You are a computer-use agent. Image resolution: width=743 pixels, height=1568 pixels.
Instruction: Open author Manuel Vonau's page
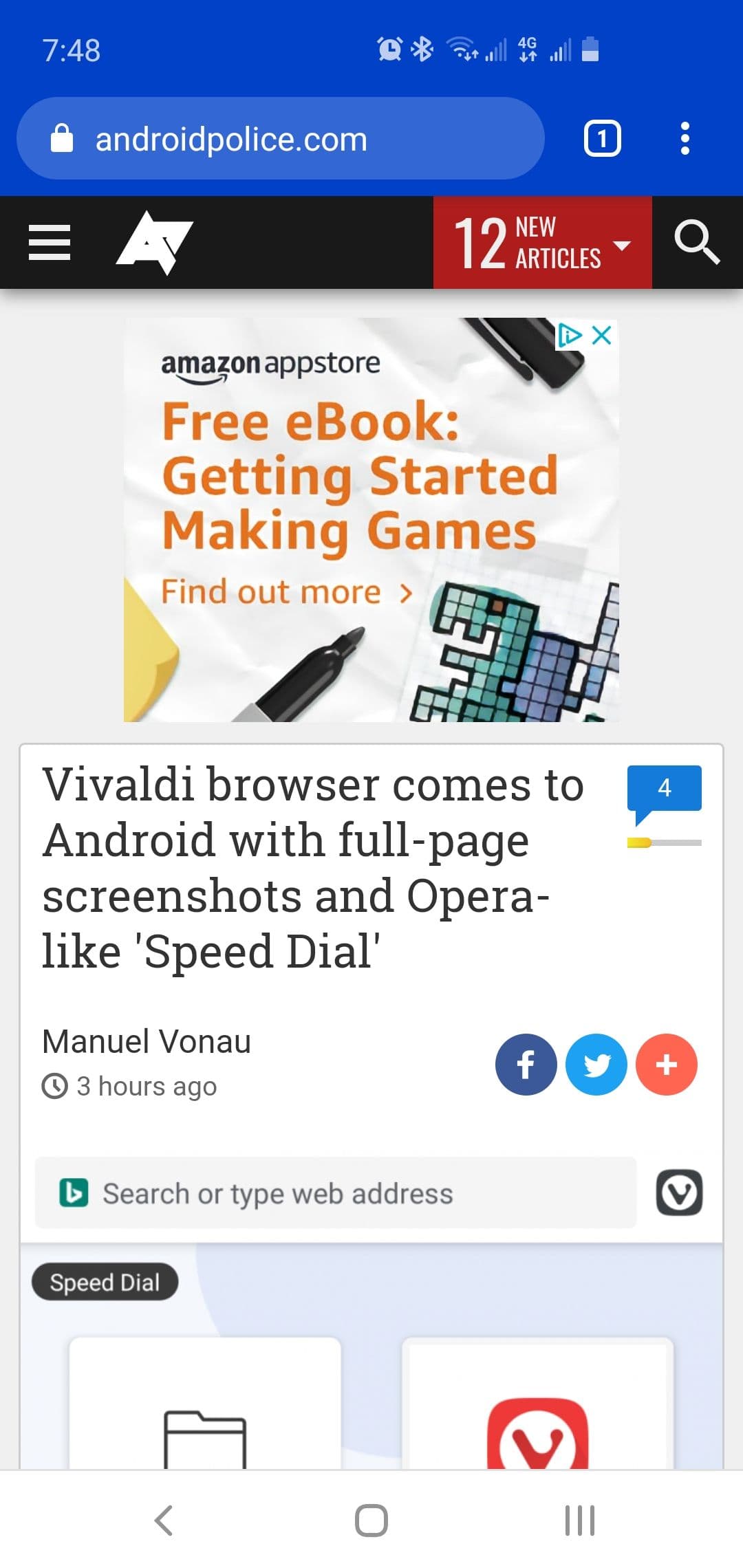(147, 1041)
